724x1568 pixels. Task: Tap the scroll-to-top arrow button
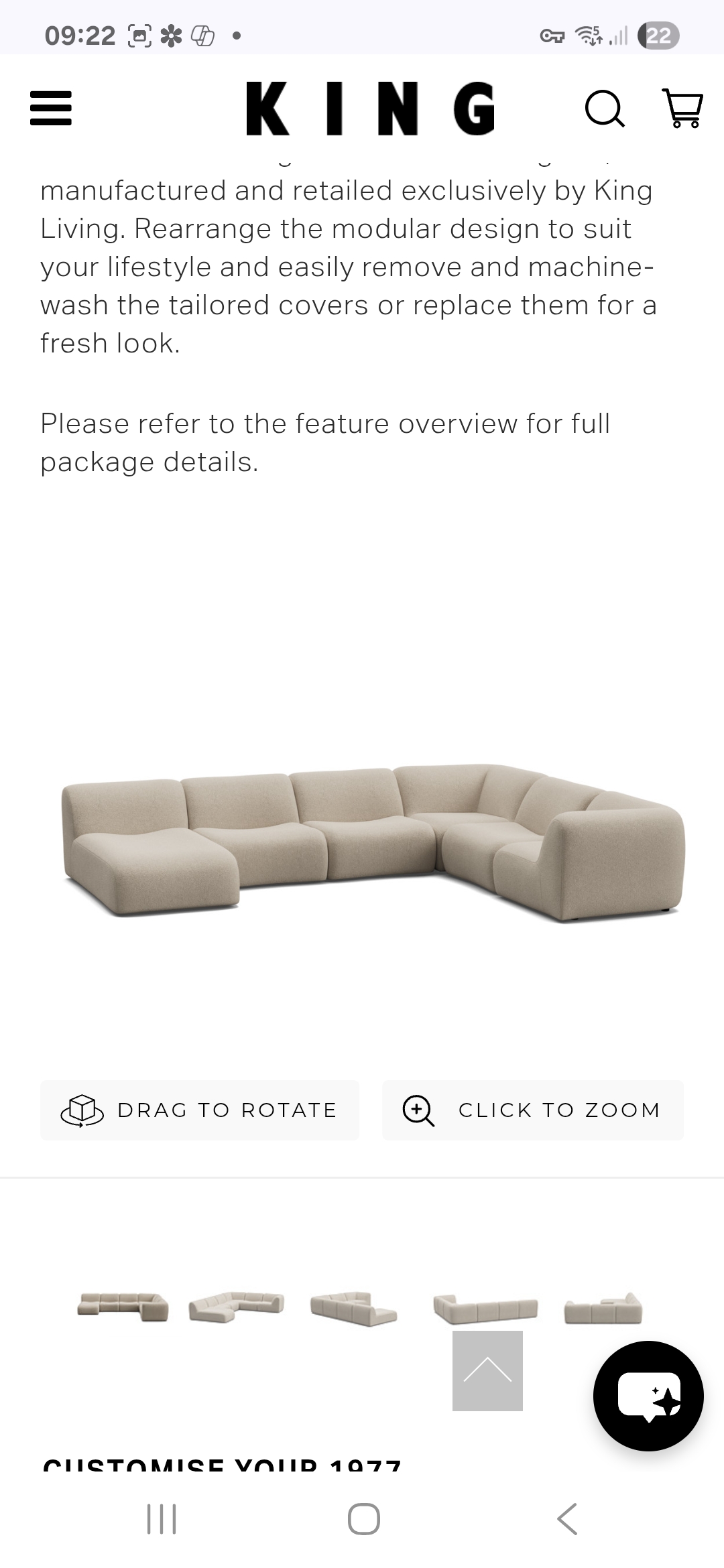coord(487,1370)
